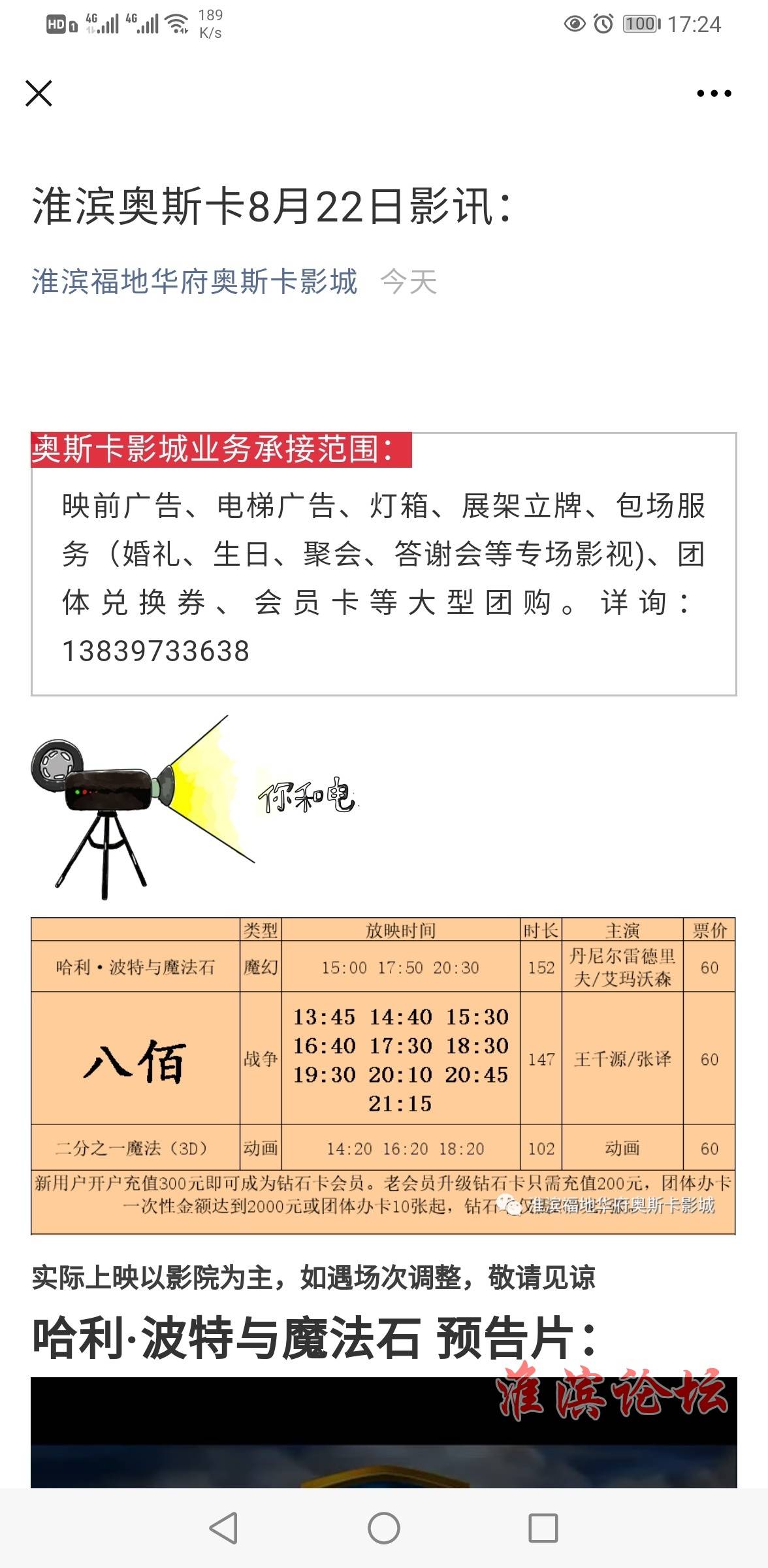Open the movie schedule table image
Image resolution: width=768 pixels, height=1568 pixels.
pyautogui.click(x=383, y=1076)
